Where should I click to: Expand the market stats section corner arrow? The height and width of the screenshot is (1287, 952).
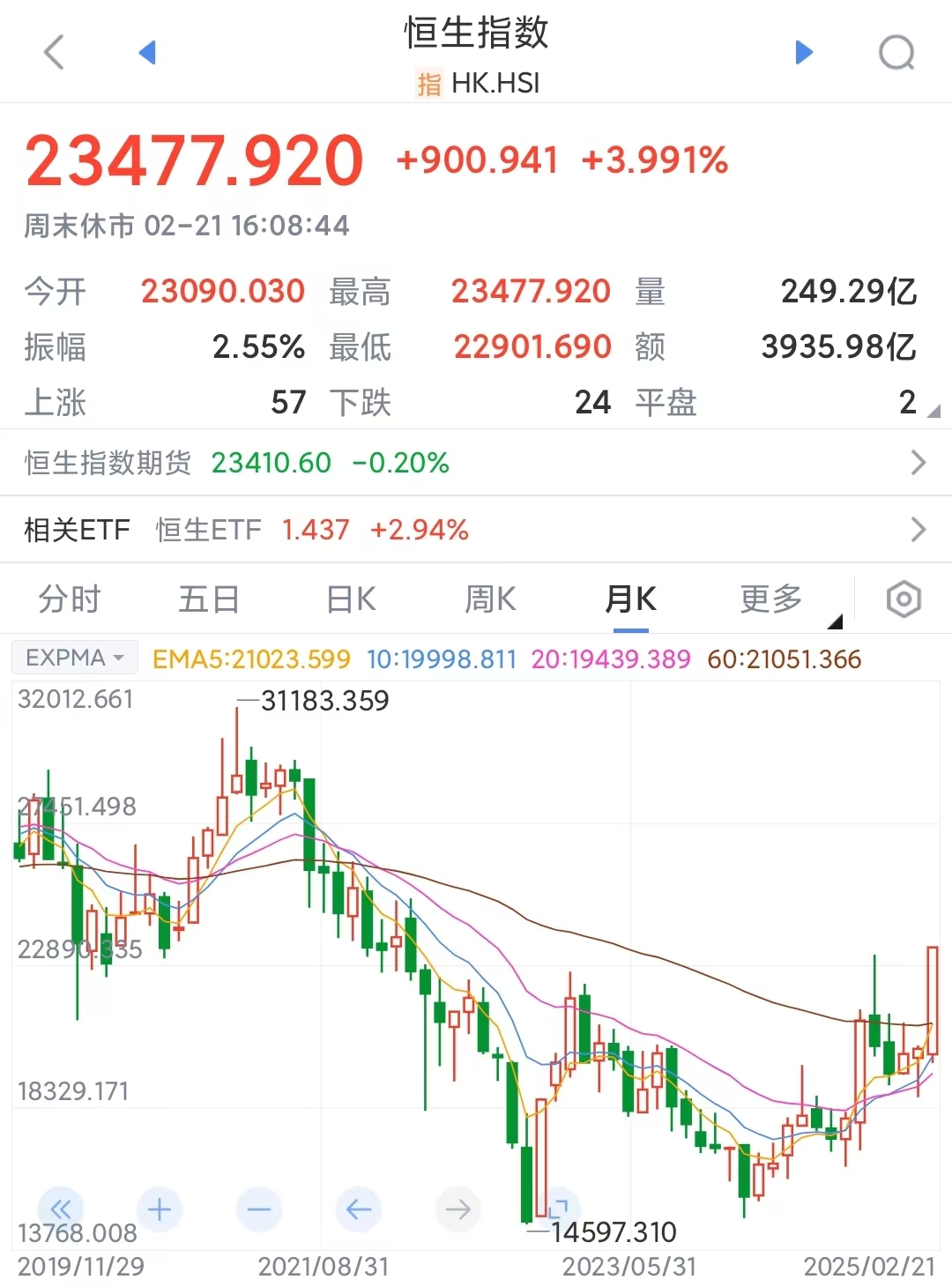point(933,411)
